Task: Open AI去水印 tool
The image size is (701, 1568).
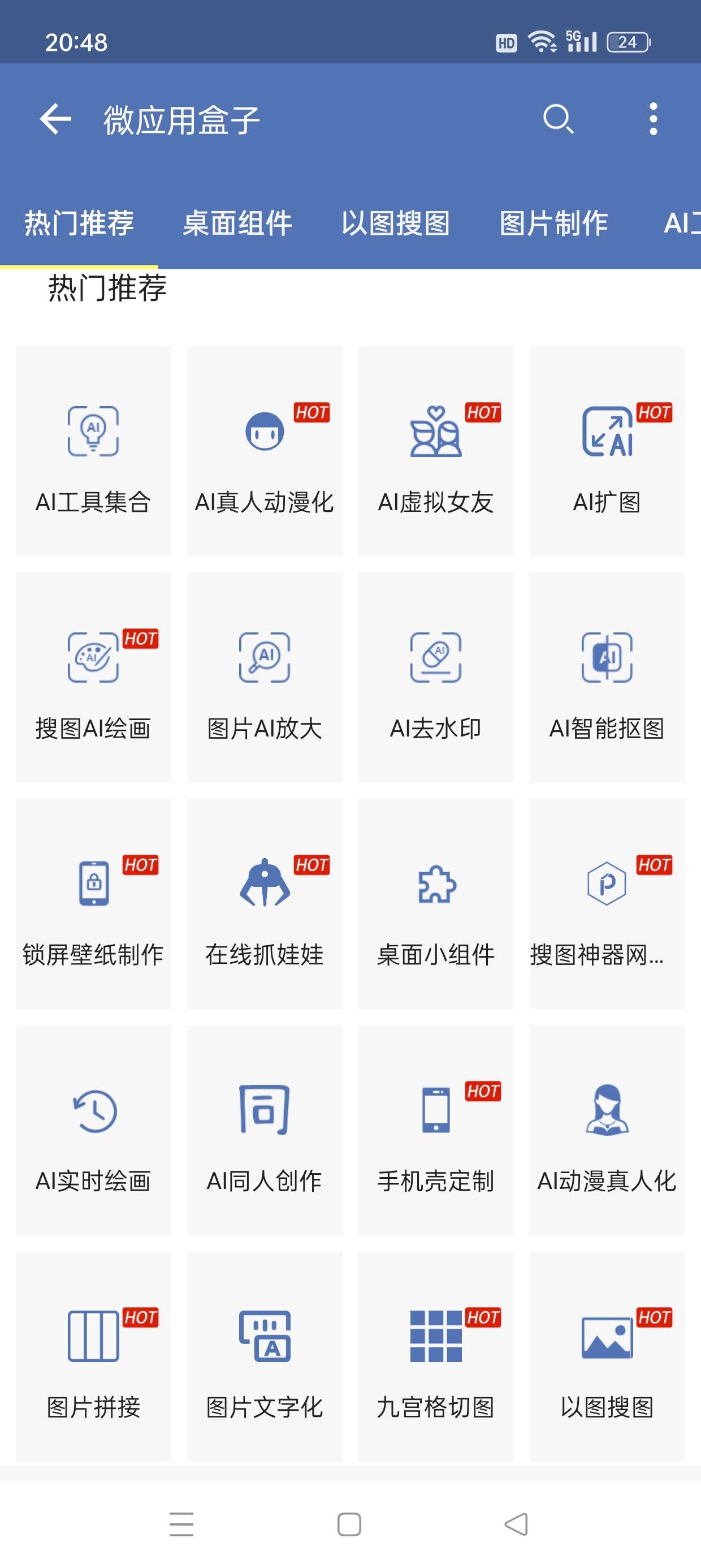Action: click(436, 678)
